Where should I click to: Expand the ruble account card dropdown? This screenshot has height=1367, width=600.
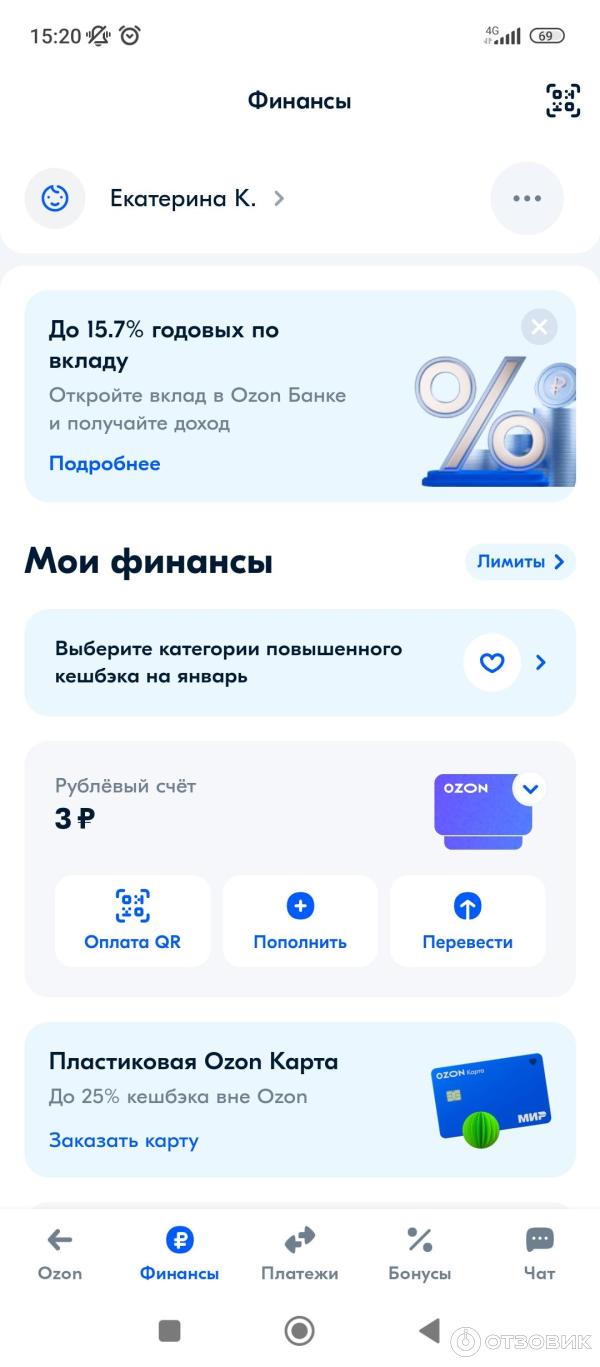(x=531, y=789)
